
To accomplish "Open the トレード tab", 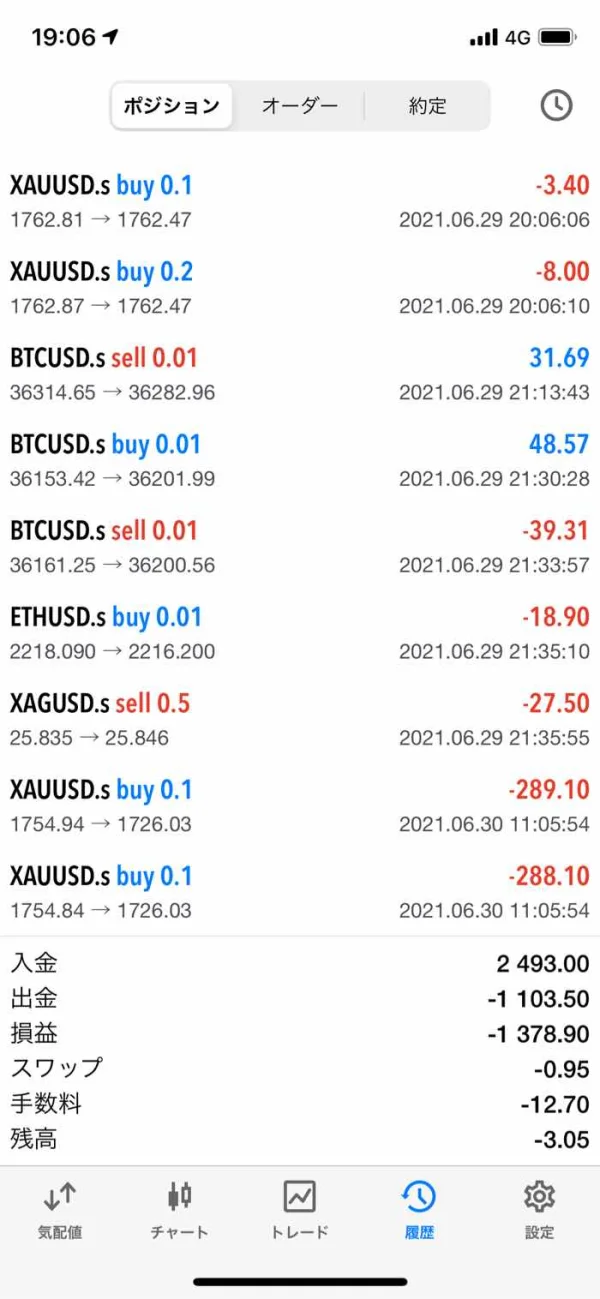I will point(300,1210).
